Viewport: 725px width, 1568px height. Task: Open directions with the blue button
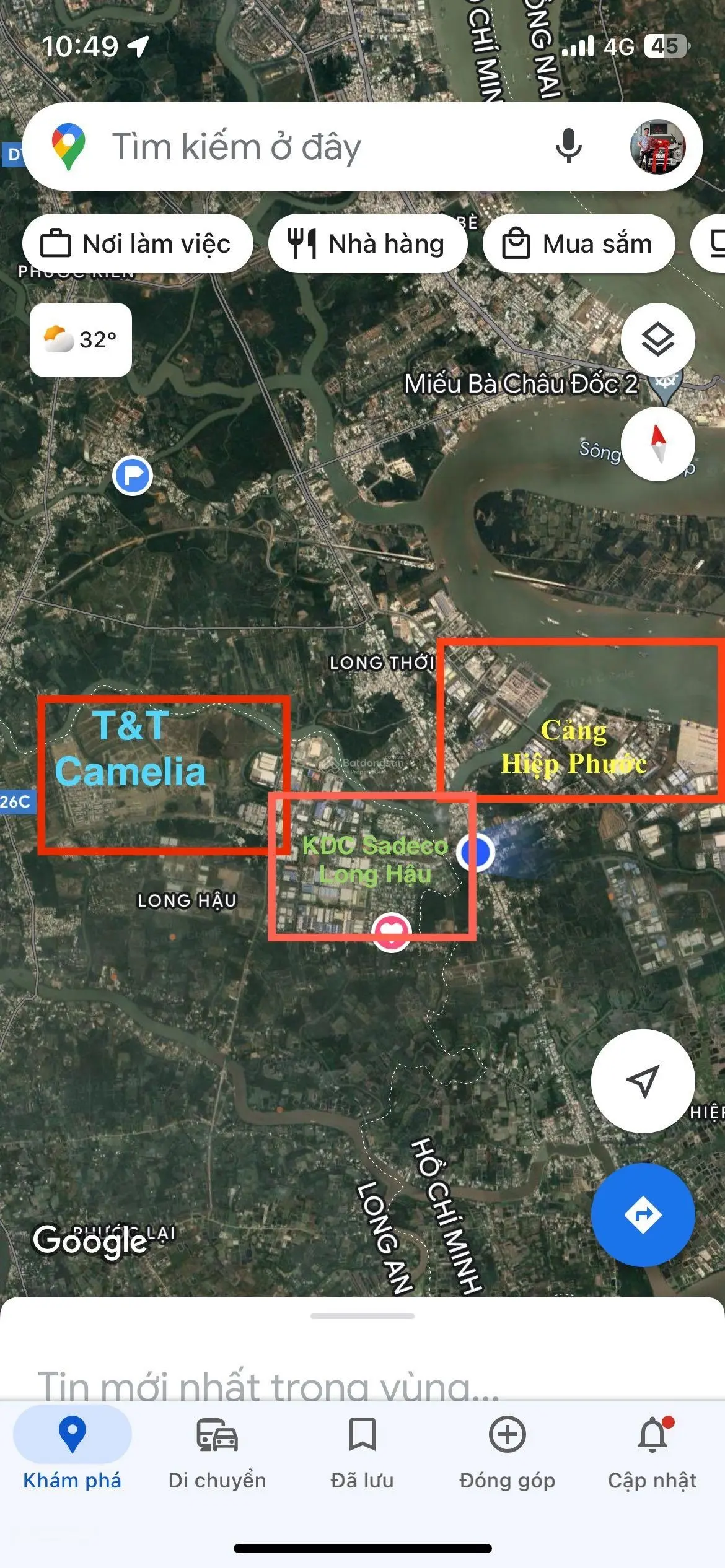[x=643, y=1214]
